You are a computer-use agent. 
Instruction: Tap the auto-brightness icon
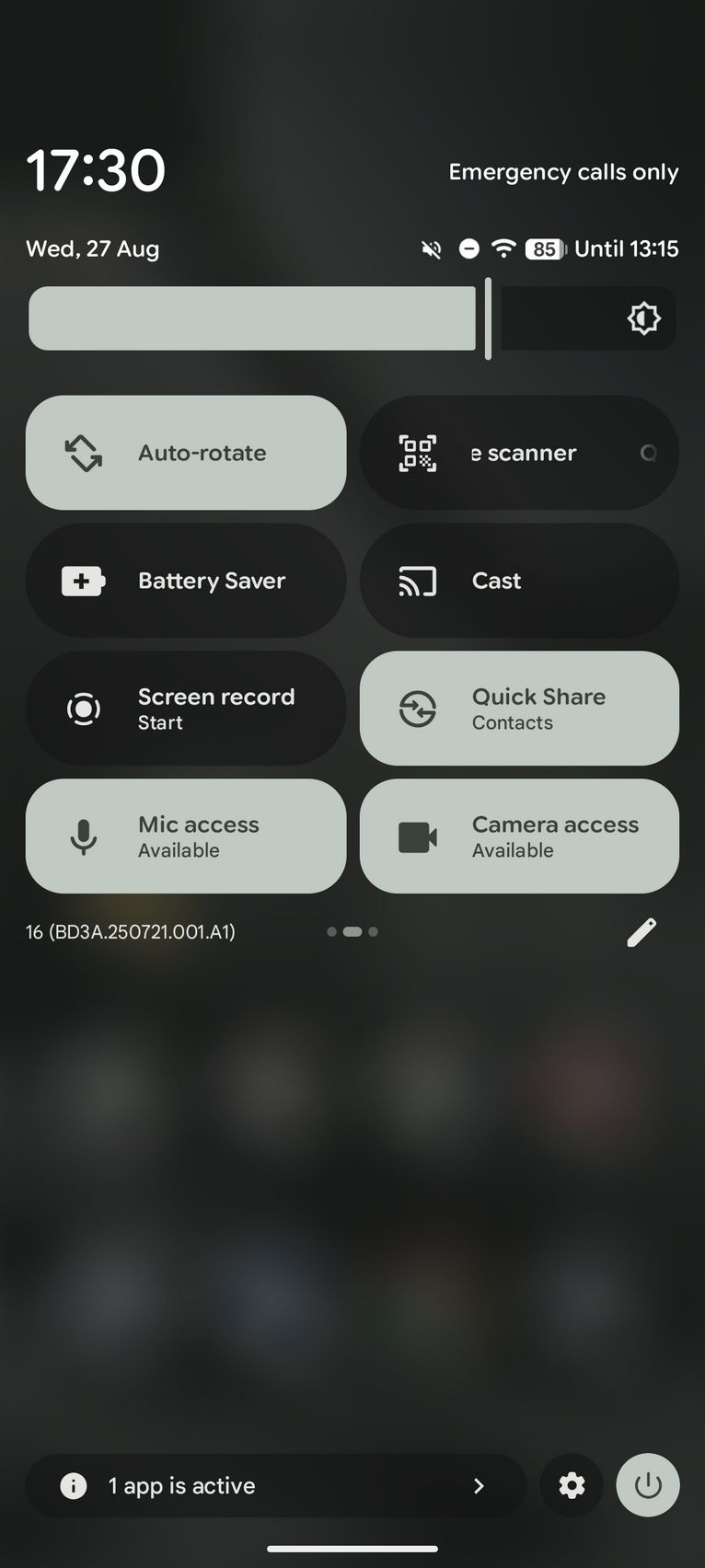[643, 318]
